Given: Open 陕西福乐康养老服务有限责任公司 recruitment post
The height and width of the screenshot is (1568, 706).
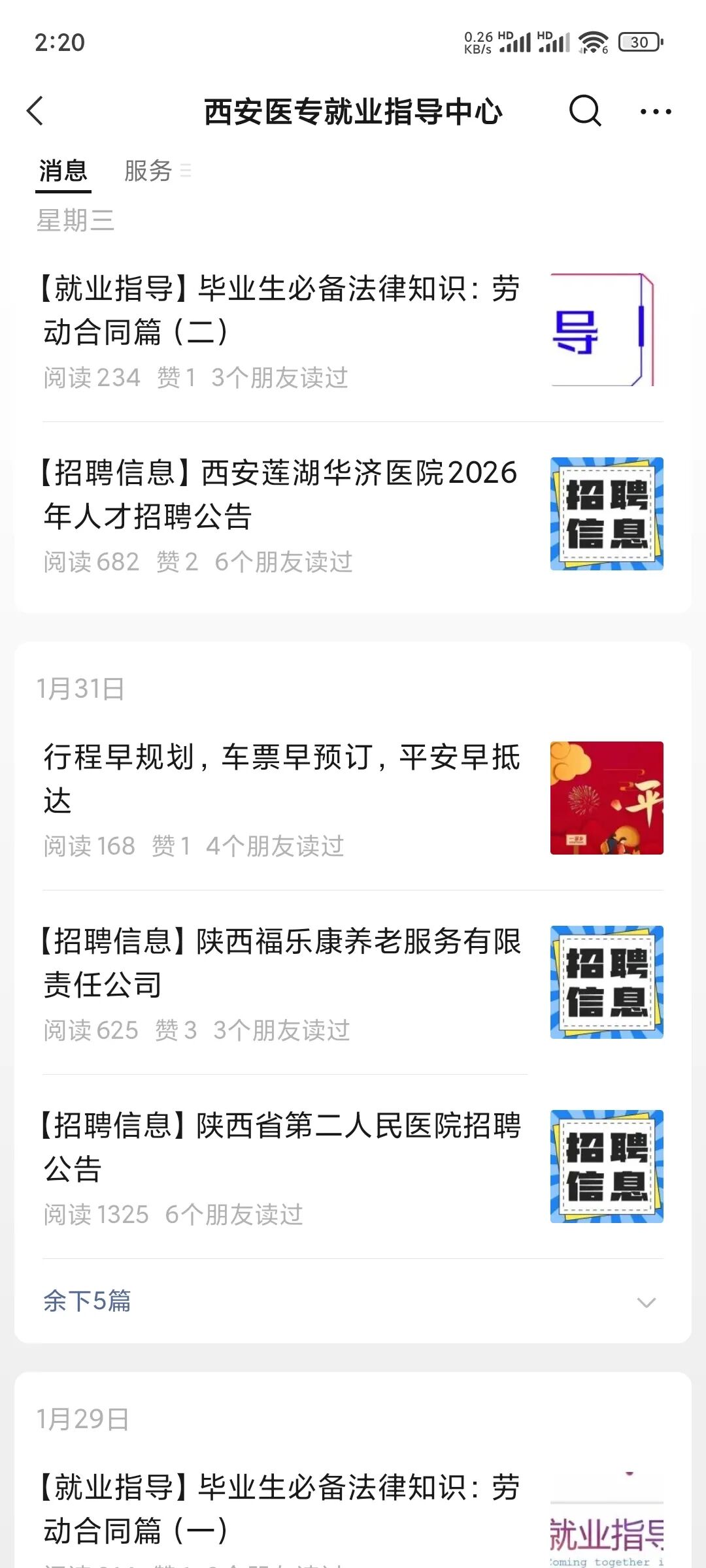Looking at the screenshot, I should click(281, 963).
